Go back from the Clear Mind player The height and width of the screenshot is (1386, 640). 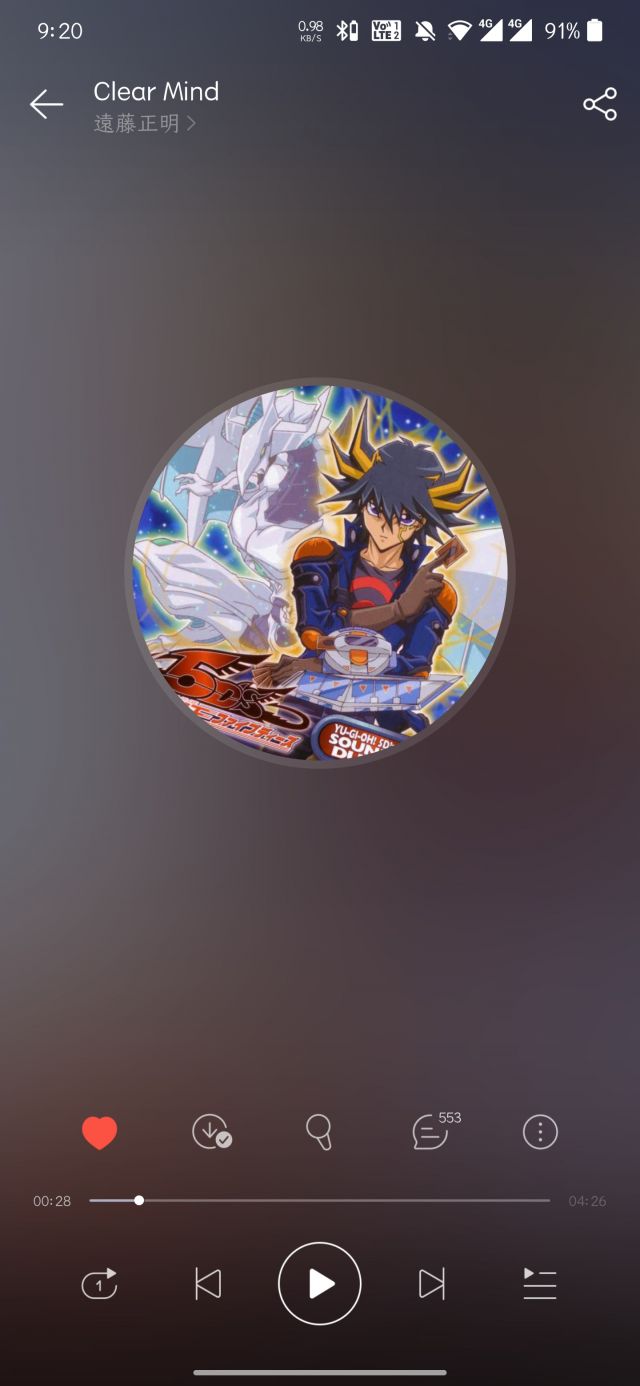46,104
